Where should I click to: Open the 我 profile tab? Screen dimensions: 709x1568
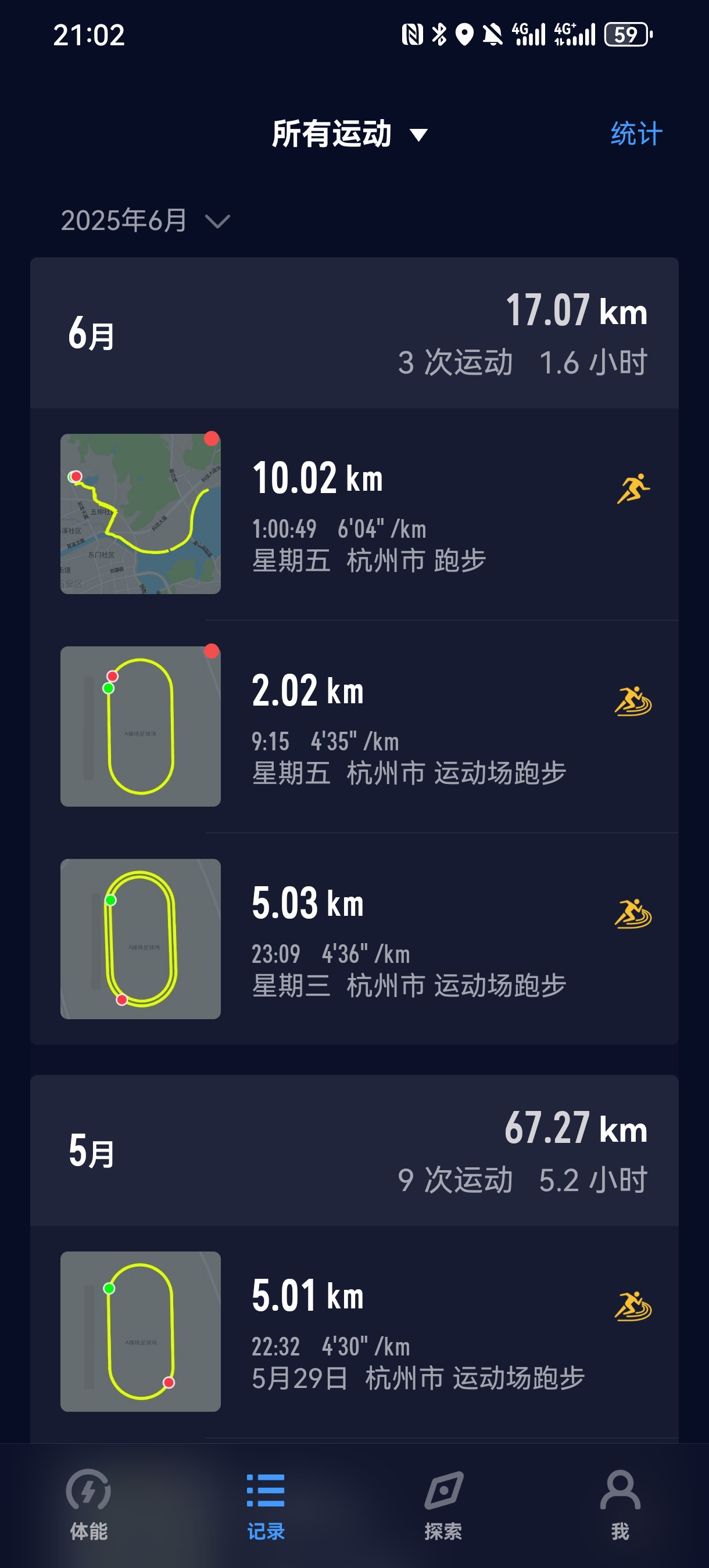pos(620,1504)
